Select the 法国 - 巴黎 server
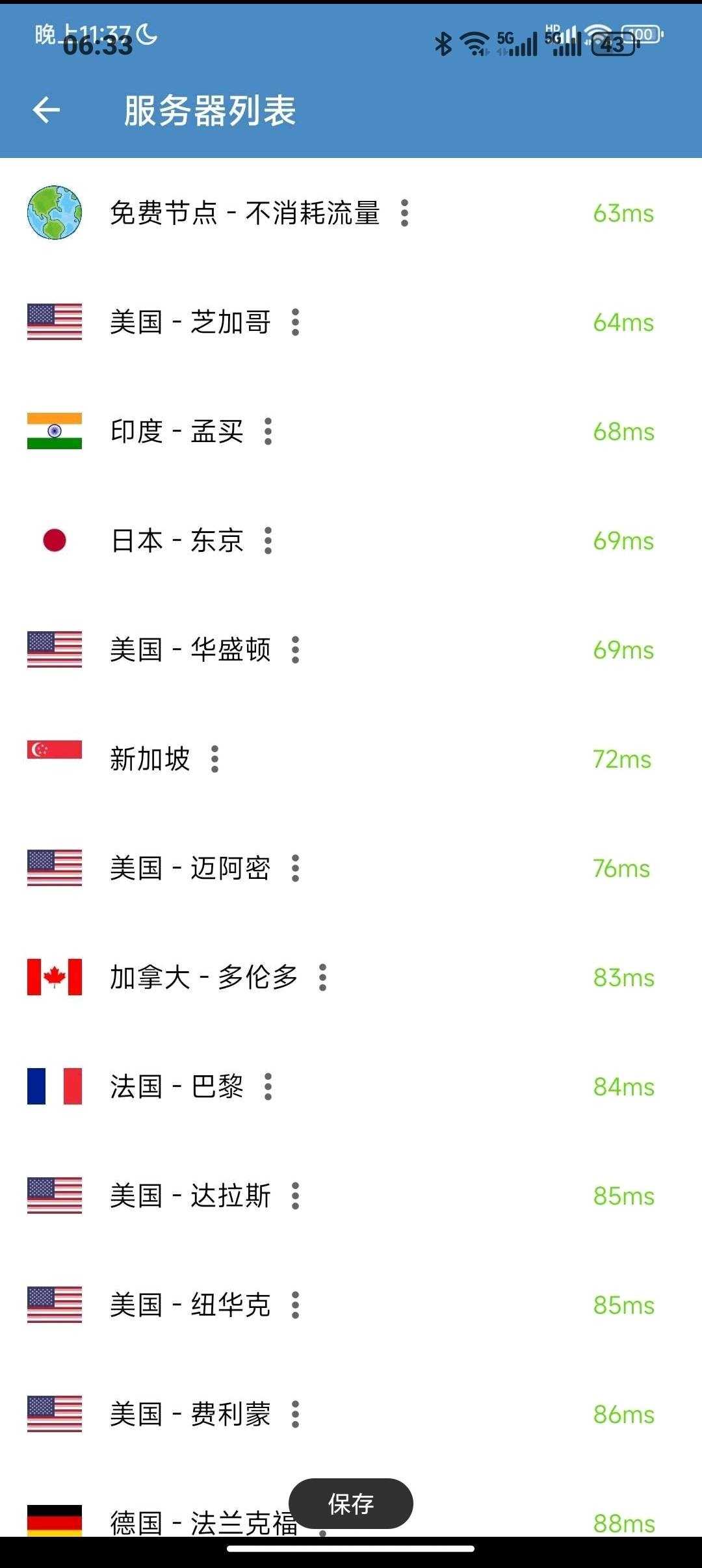The width and height of the screenshot is (702, 1568). pyautogui.click(x=351, y=1087)
